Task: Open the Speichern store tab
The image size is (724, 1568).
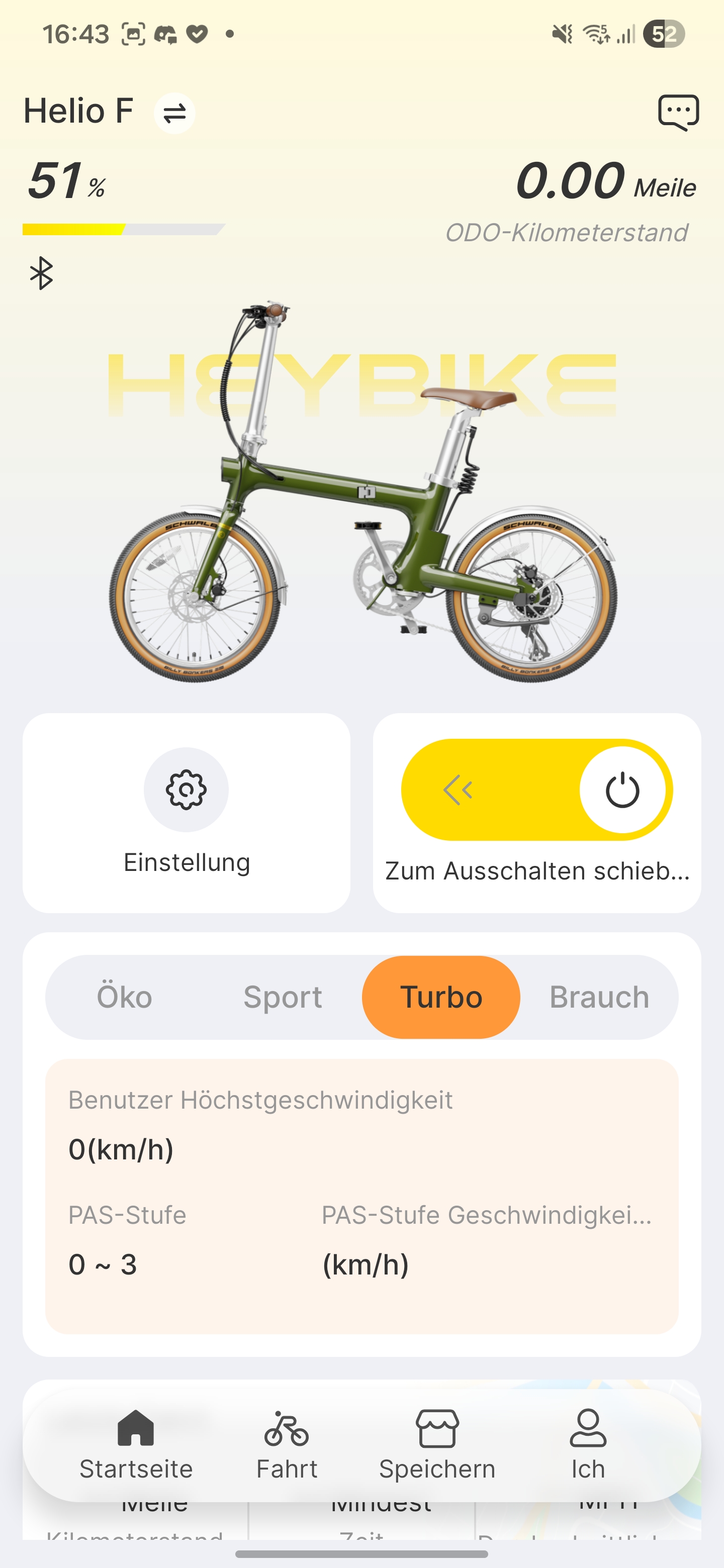Action: coord(437,1444)
